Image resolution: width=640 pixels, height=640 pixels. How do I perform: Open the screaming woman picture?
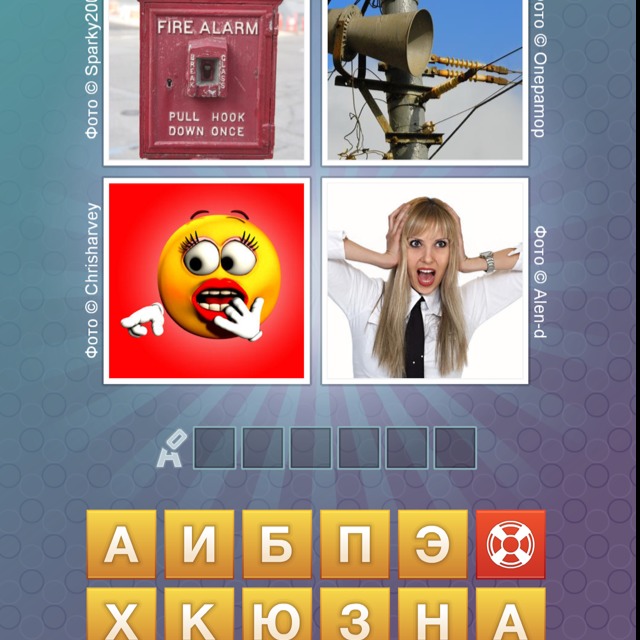click(425, 281)
